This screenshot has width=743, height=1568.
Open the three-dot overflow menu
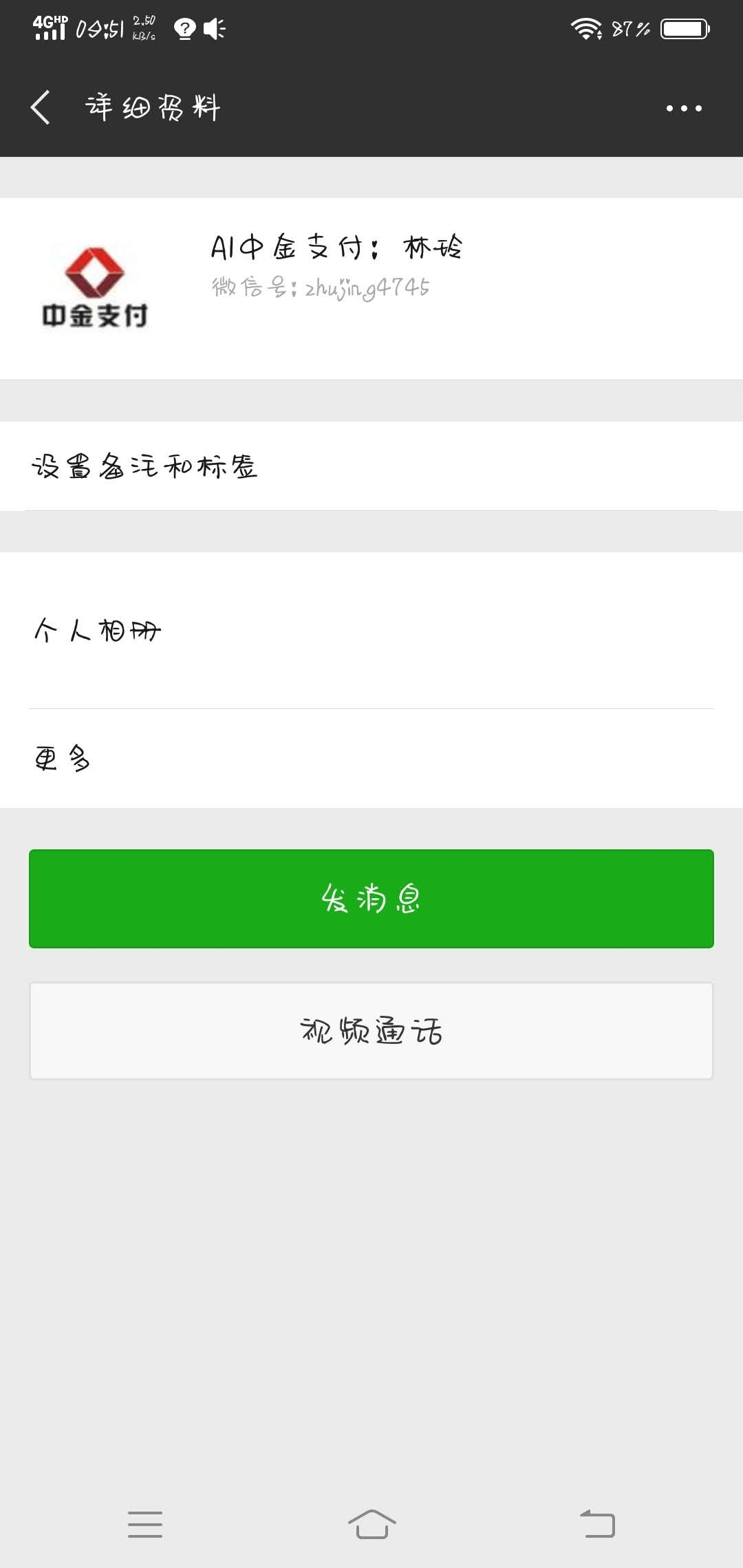[x=684, y=108]
